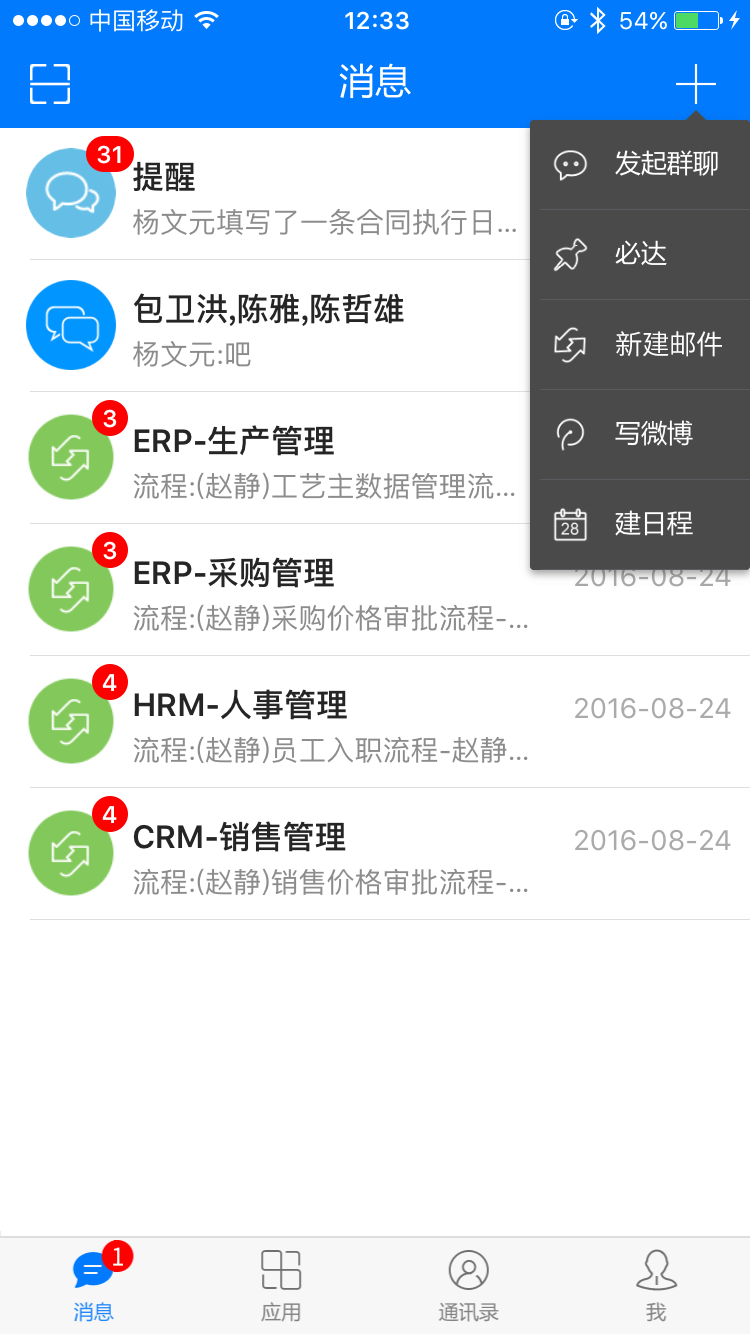Switch to the 通讯录 contacts tab

point(468,1286)
